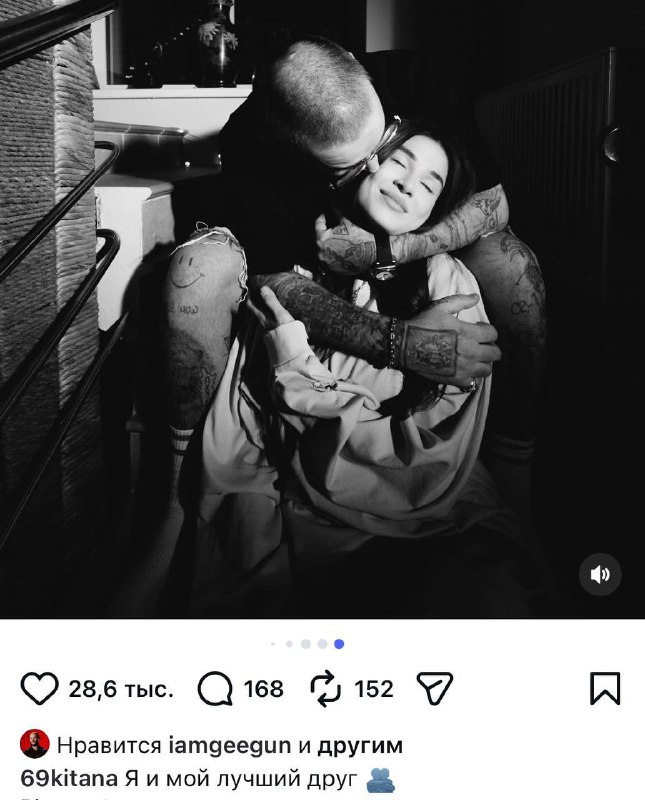This screenshot has height=800, width=645.
Task: Share the post via the paper plane
Action: [x=435, y=689]
